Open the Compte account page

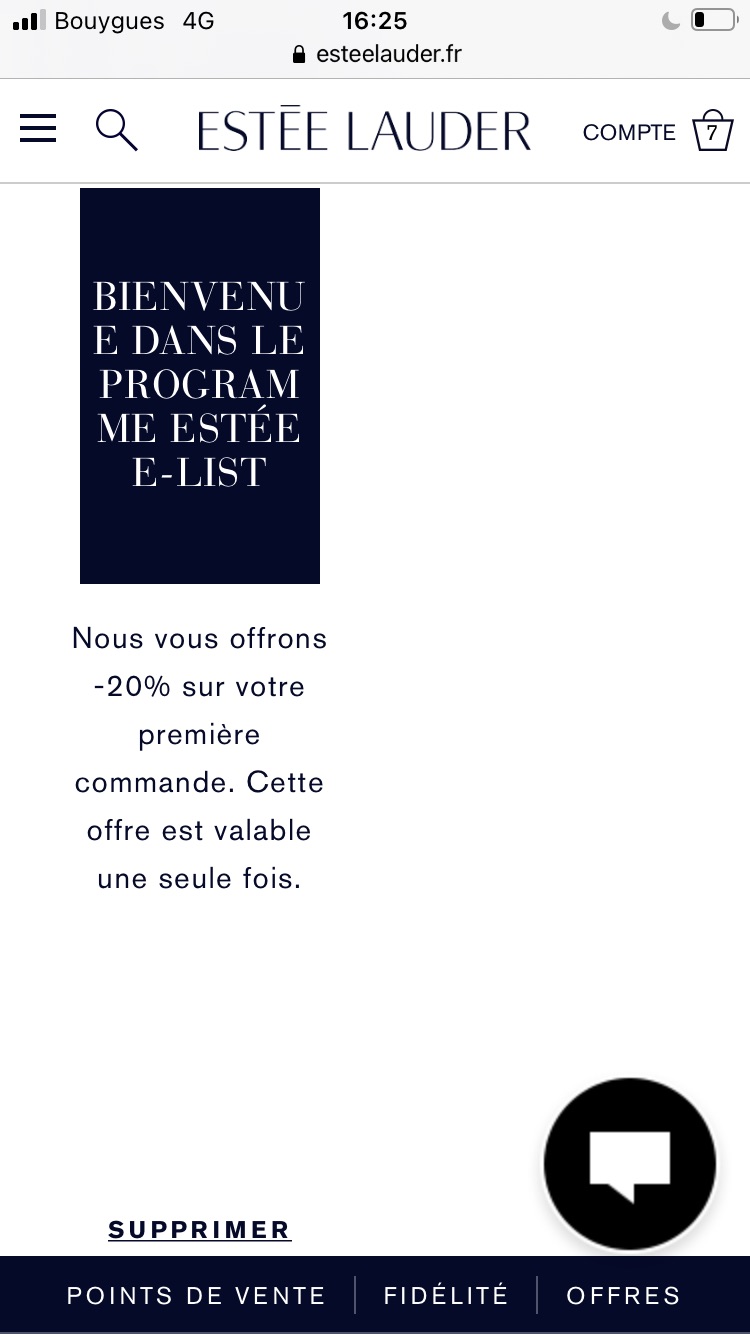(629, 132)
